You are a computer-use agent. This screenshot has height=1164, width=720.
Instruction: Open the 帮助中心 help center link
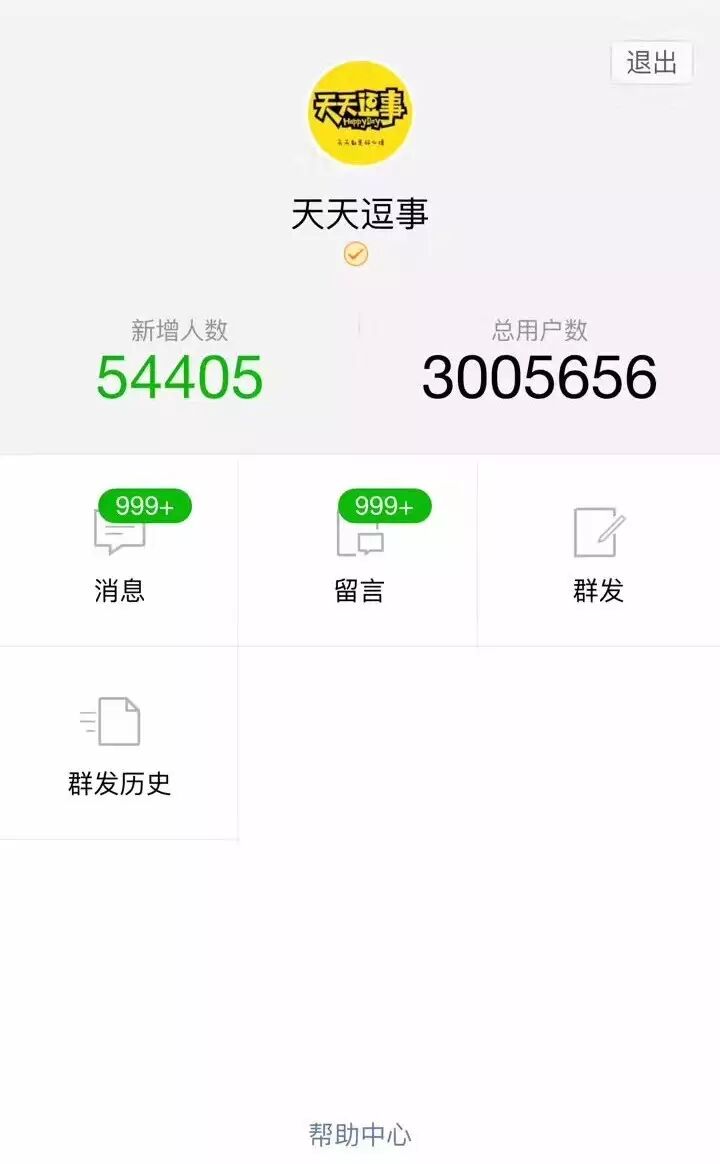(x=360, y=1135)
